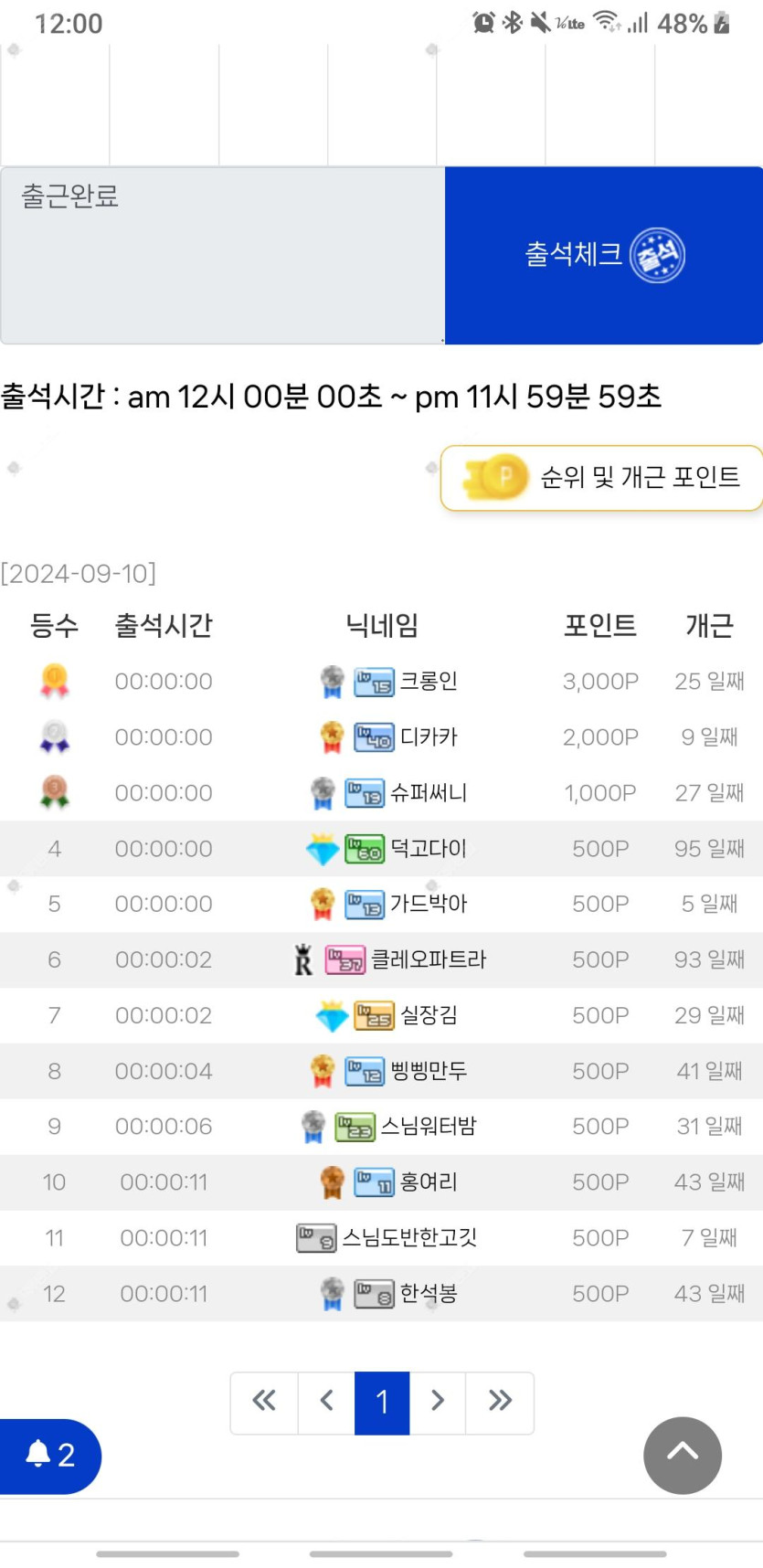Image resolution: width=763 pixels, height=1568 pixels.
Task: Go to the first page of results
Action: point(264,1402)
